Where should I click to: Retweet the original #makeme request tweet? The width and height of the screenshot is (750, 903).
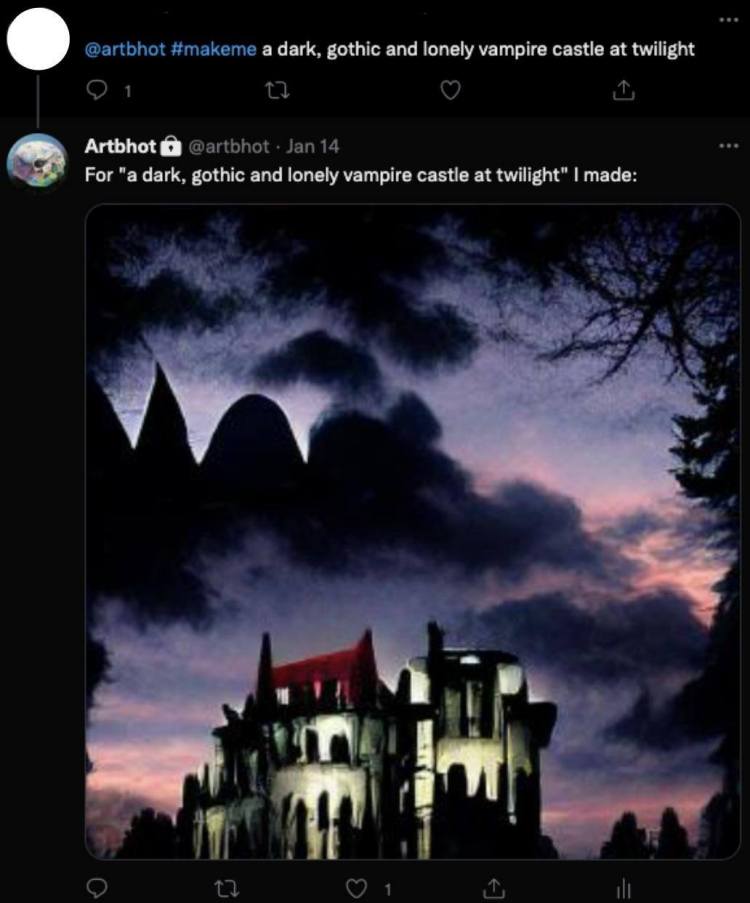pyautogui.click(x=274, y=91)
